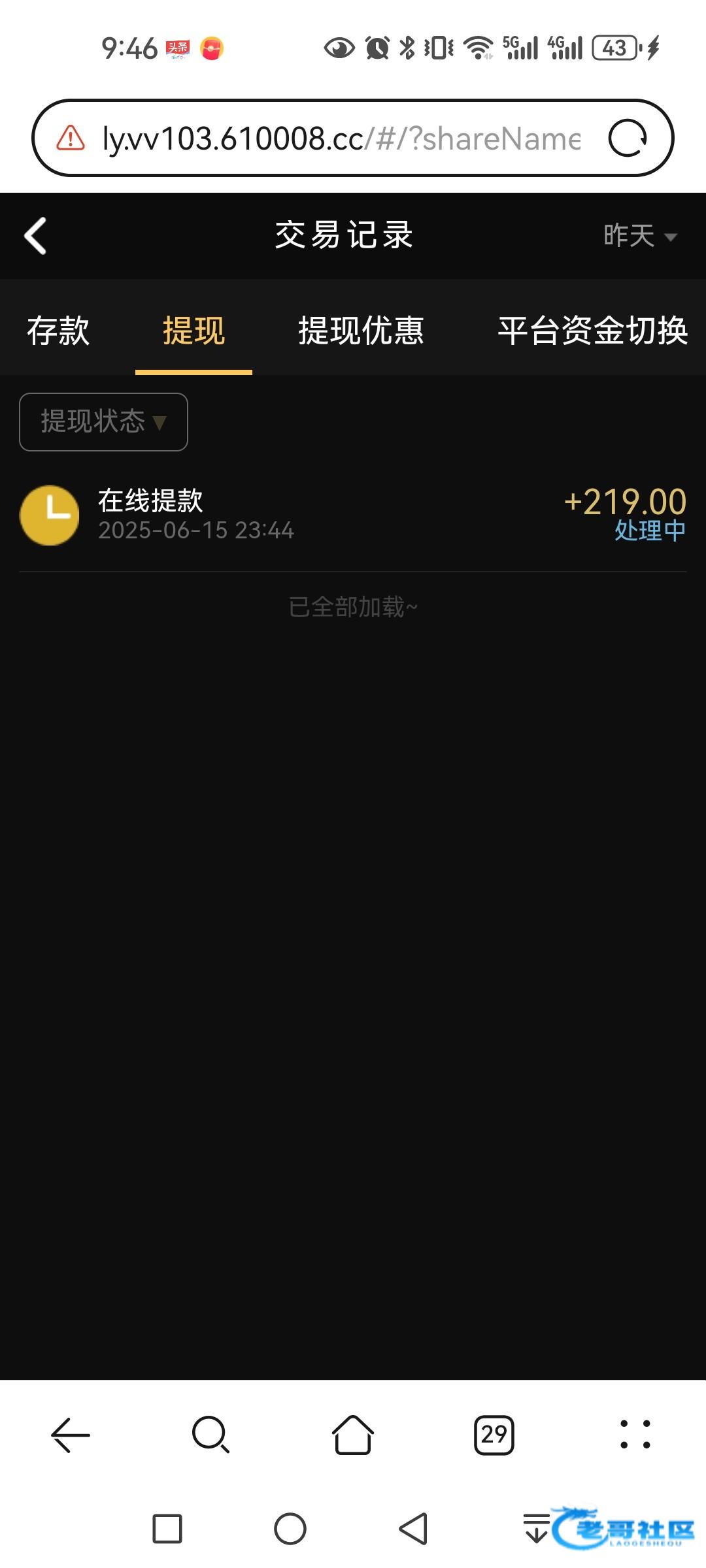Reload the page with refresh icon
Screen dimensions: 706x1568
627,139
